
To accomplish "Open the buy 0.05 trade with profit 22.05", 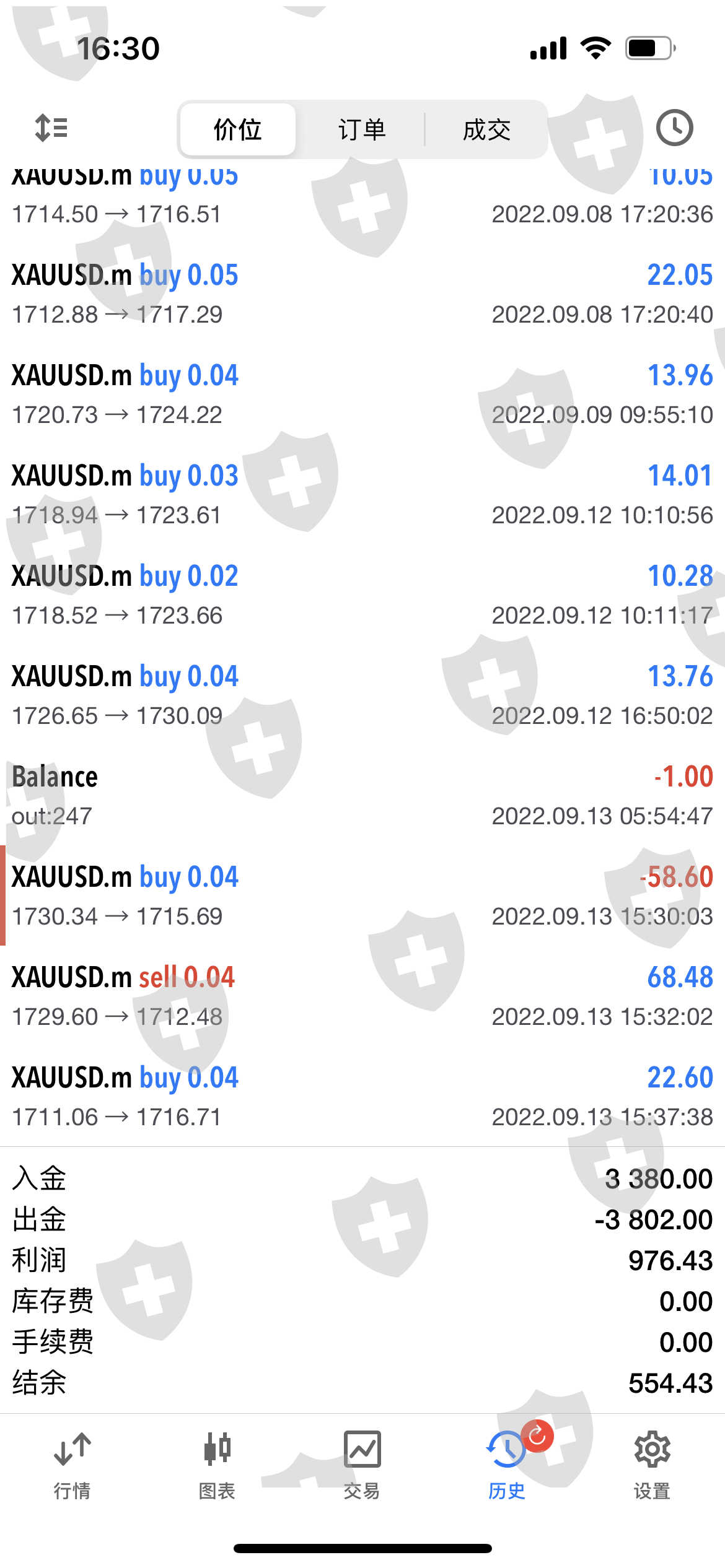I will (x=362, y=294).
